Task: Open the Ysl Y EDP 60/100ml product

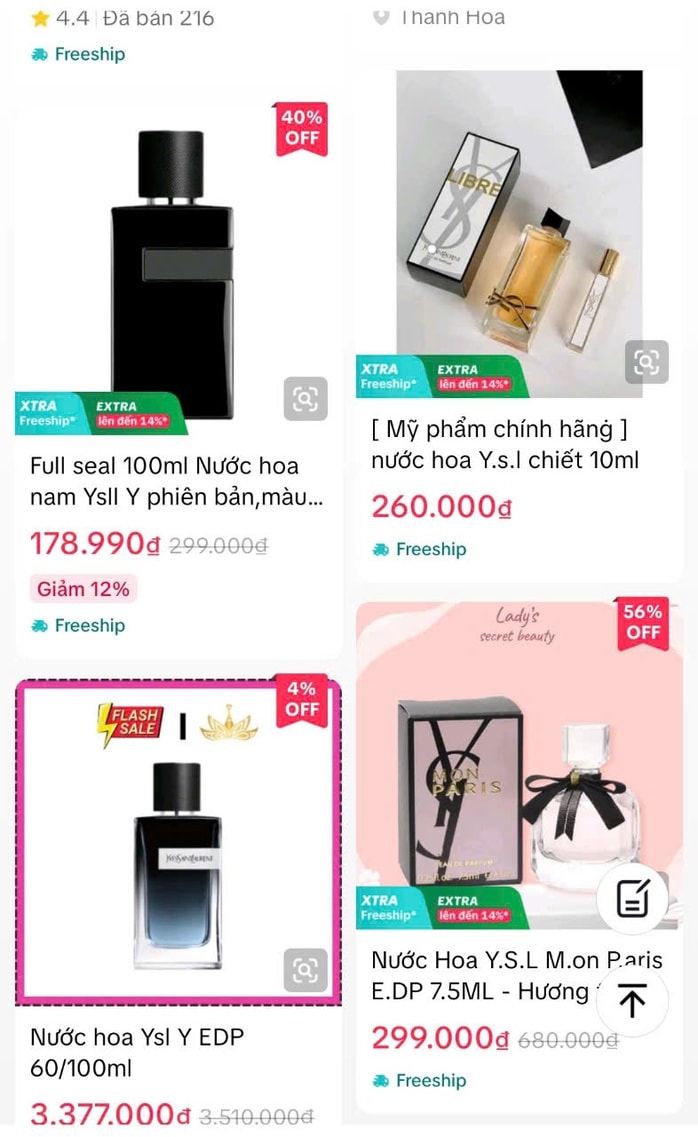Action: coord(137,1052)
